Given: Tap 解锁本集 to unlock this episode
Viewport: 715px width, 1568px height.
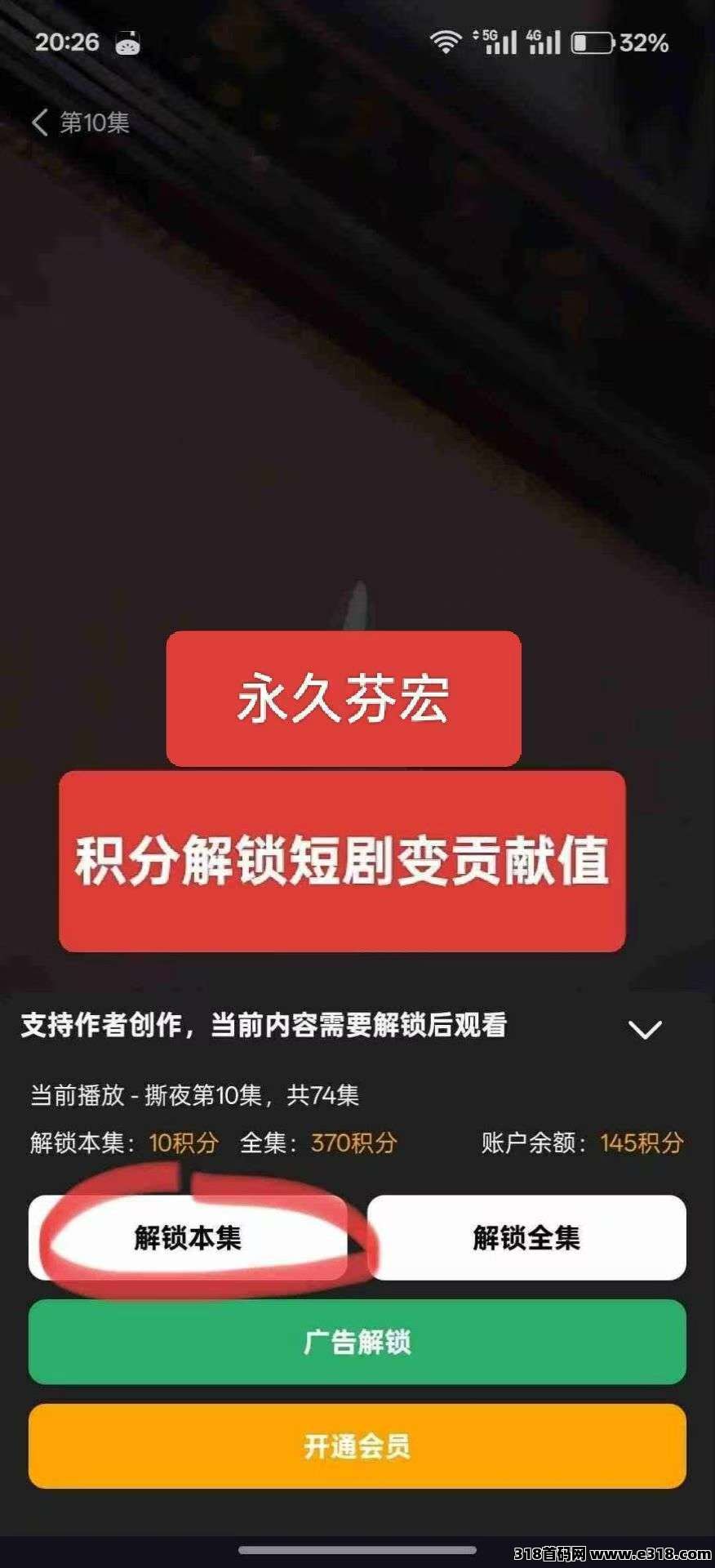Looking at the screenshot, I should (189, 1238).
